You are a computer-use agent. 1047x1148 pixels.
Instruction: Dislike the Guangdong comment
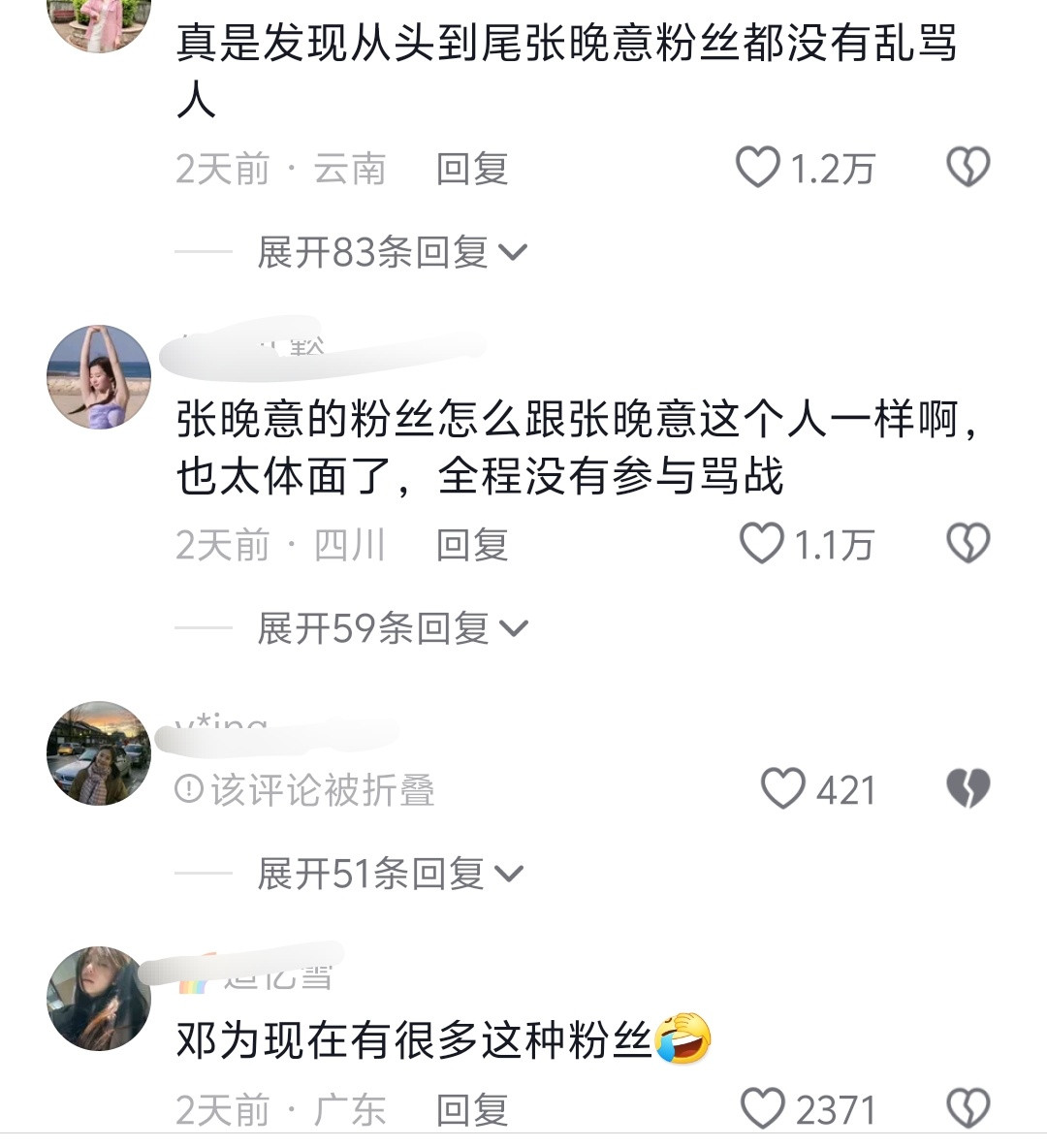(x=968, y=1108)
